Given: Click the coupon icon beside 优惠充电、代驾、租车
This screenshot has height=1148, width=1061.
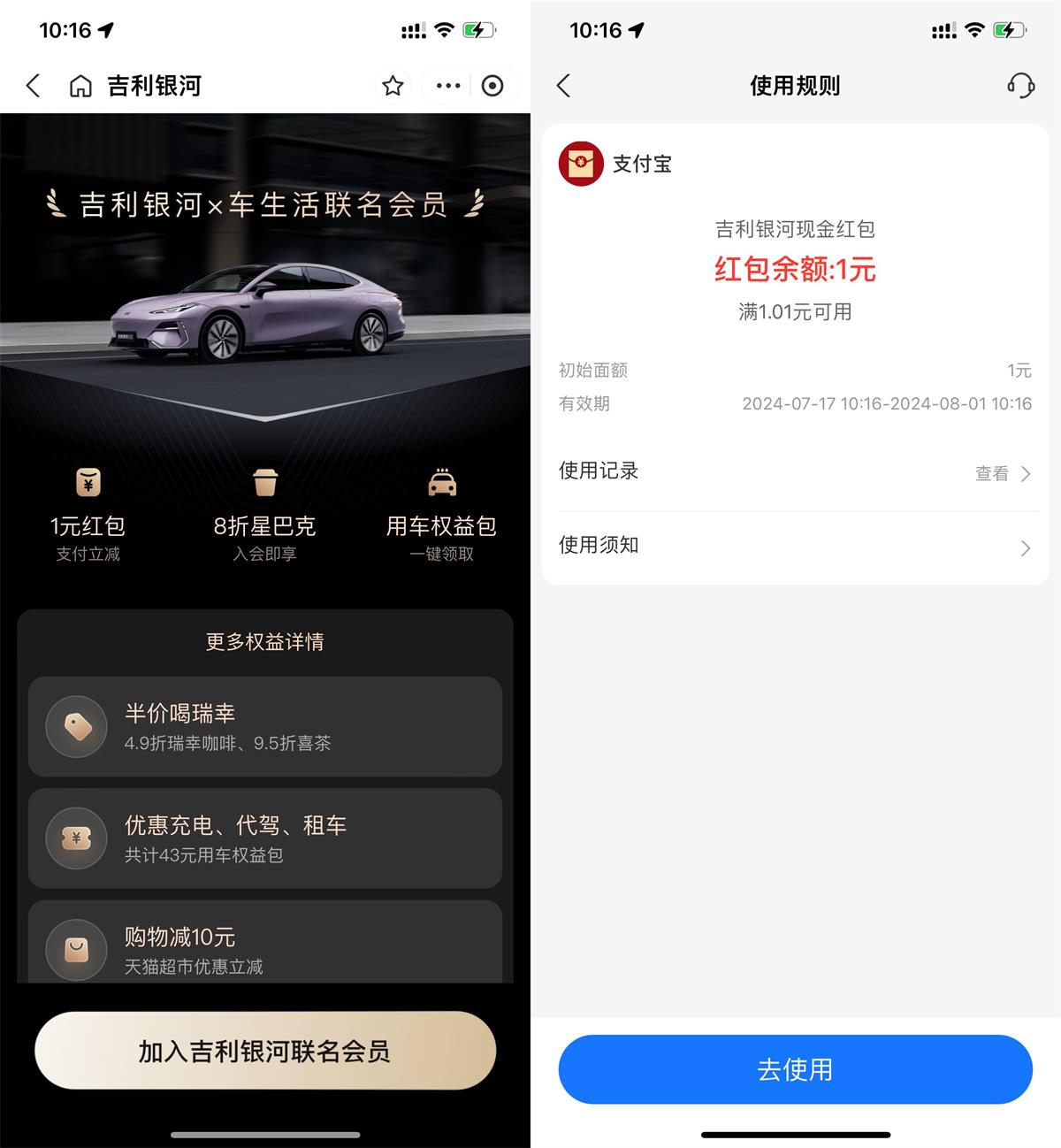Looking at the screenshot, I should 76,838.
